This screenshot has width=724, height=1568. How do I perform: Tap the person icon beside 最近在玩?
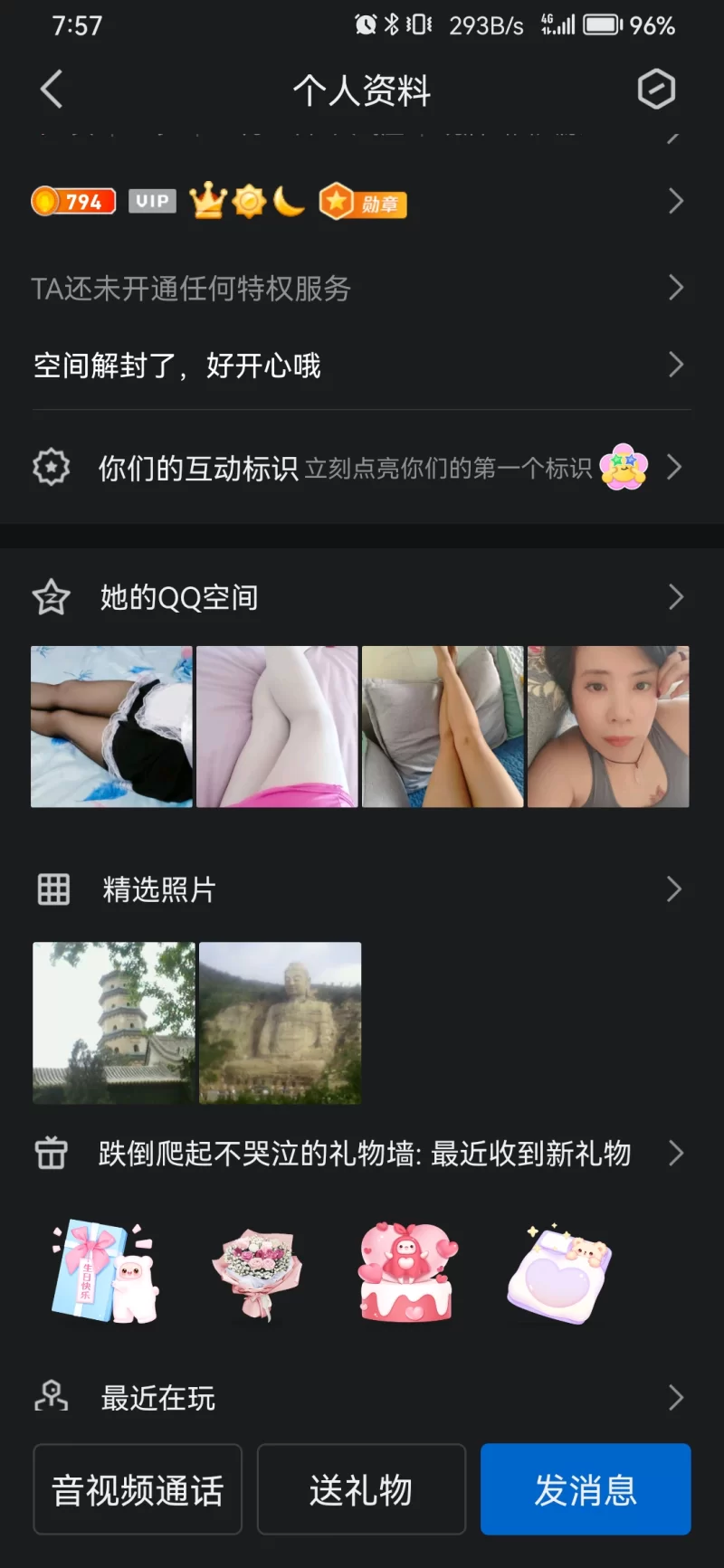[x=52, y=1397]
